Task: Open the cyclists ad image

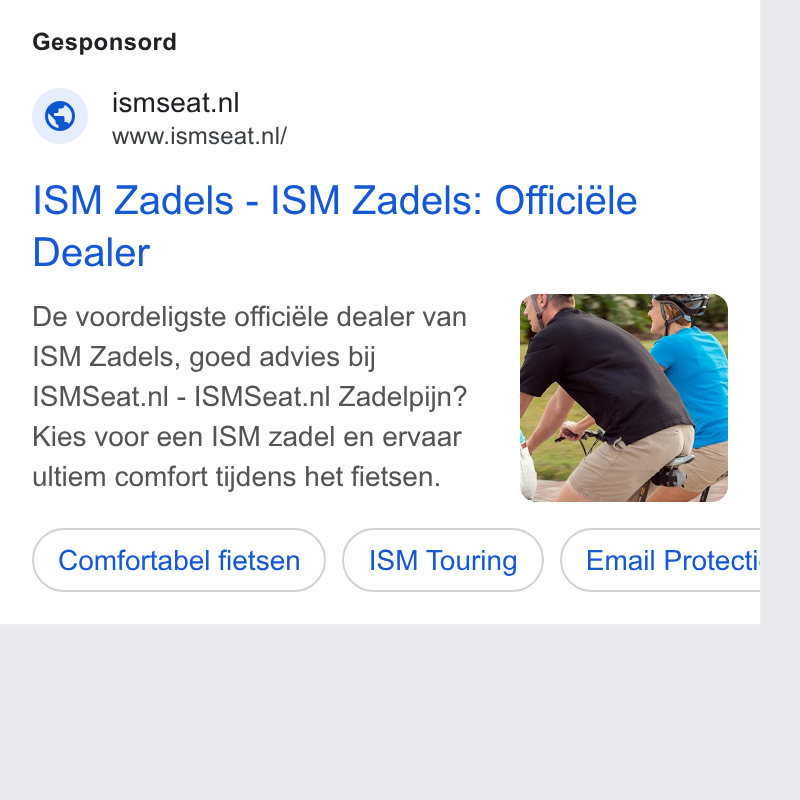Action: click(x=623, y=398)
